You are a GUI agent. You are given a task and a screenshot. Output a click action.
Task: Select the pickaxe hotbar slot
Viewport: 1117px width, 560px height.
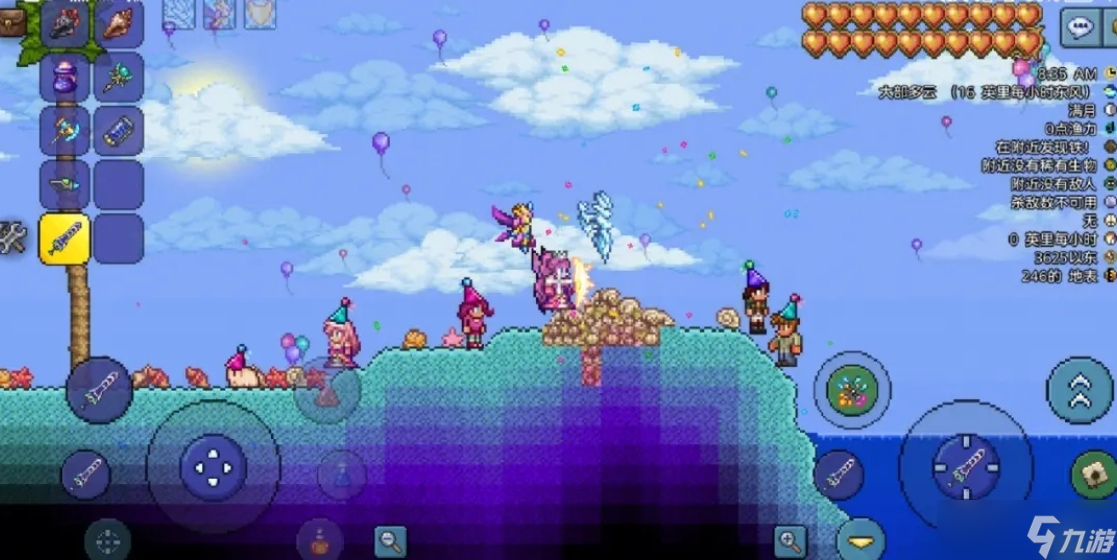(x=65, y=131)
